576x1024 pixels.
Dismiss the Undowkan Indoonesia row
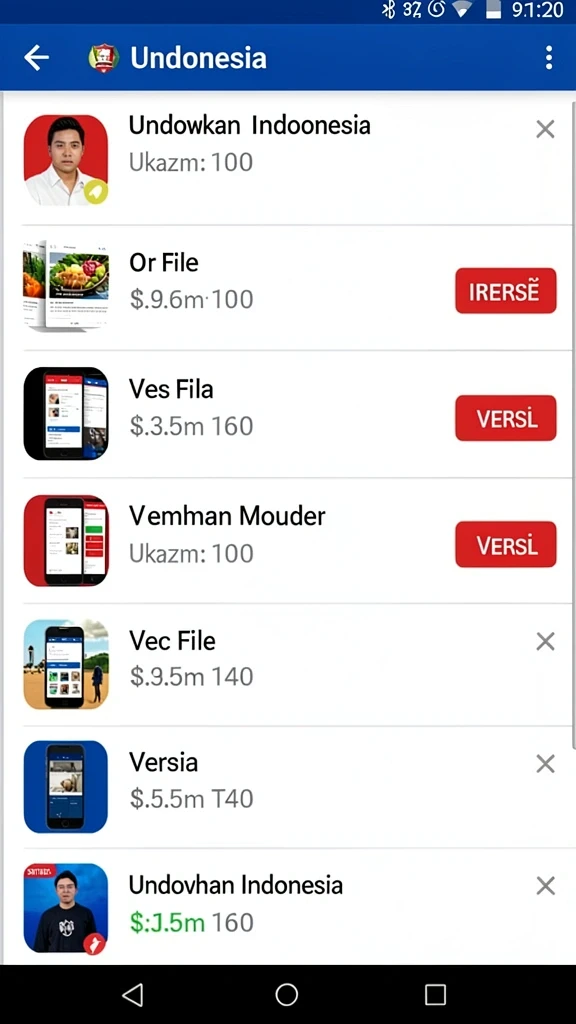(545, 129)
